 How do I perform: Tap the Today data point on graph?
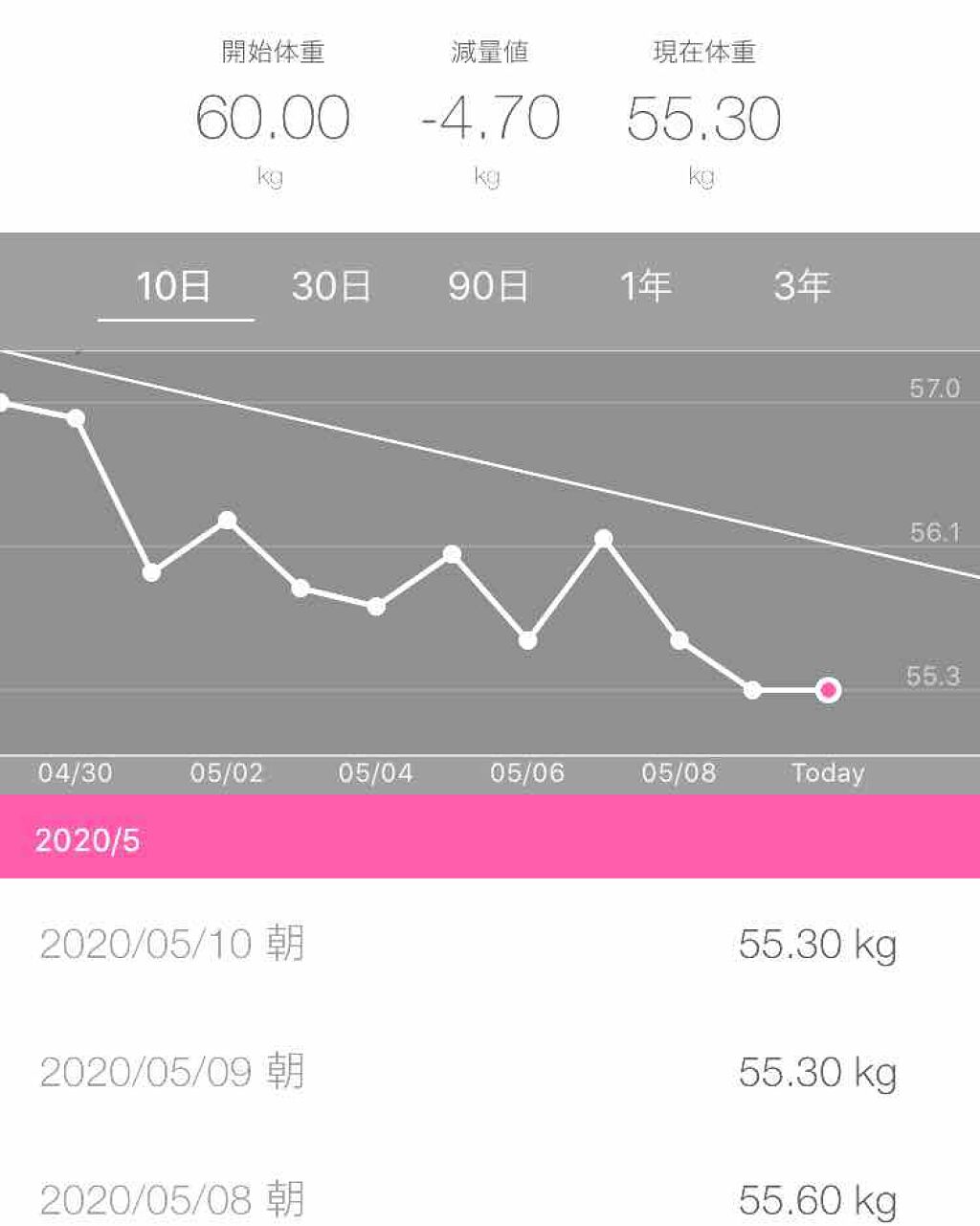point(829,690)
